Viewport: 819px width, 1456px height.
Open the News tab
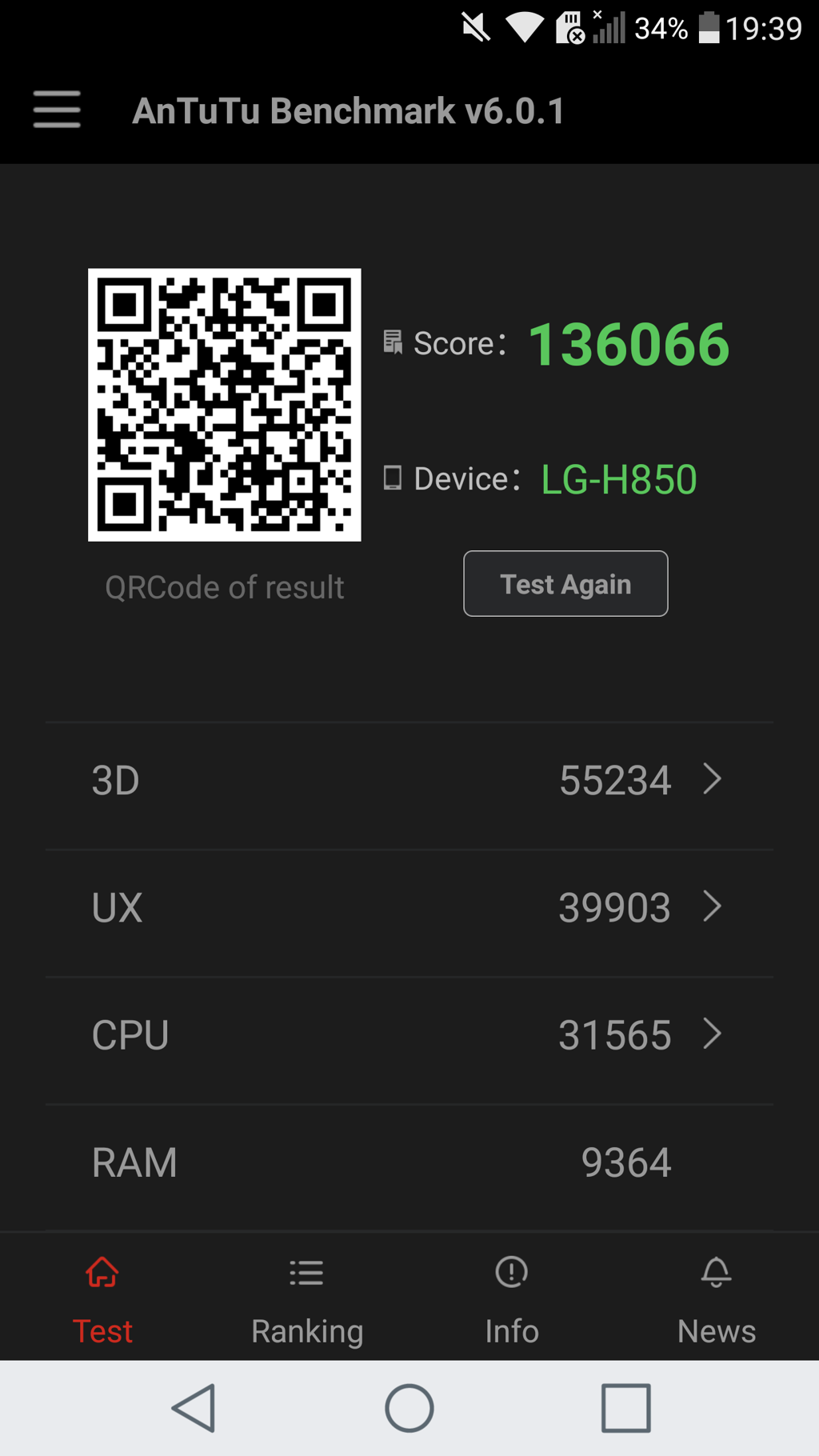pyautogui.click(x=716, y=1298)
